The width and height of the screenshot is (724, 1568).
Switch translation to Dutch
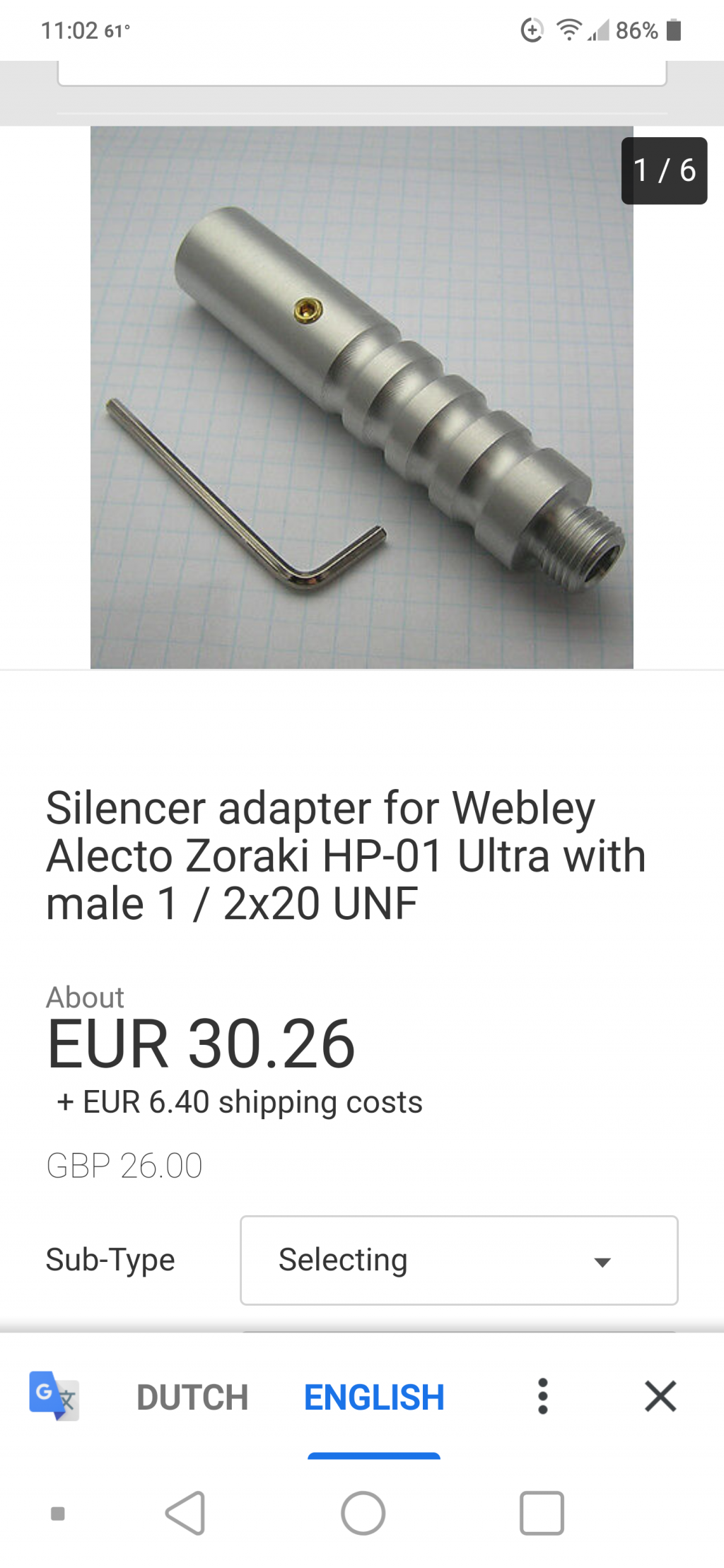pos(192,1398)
